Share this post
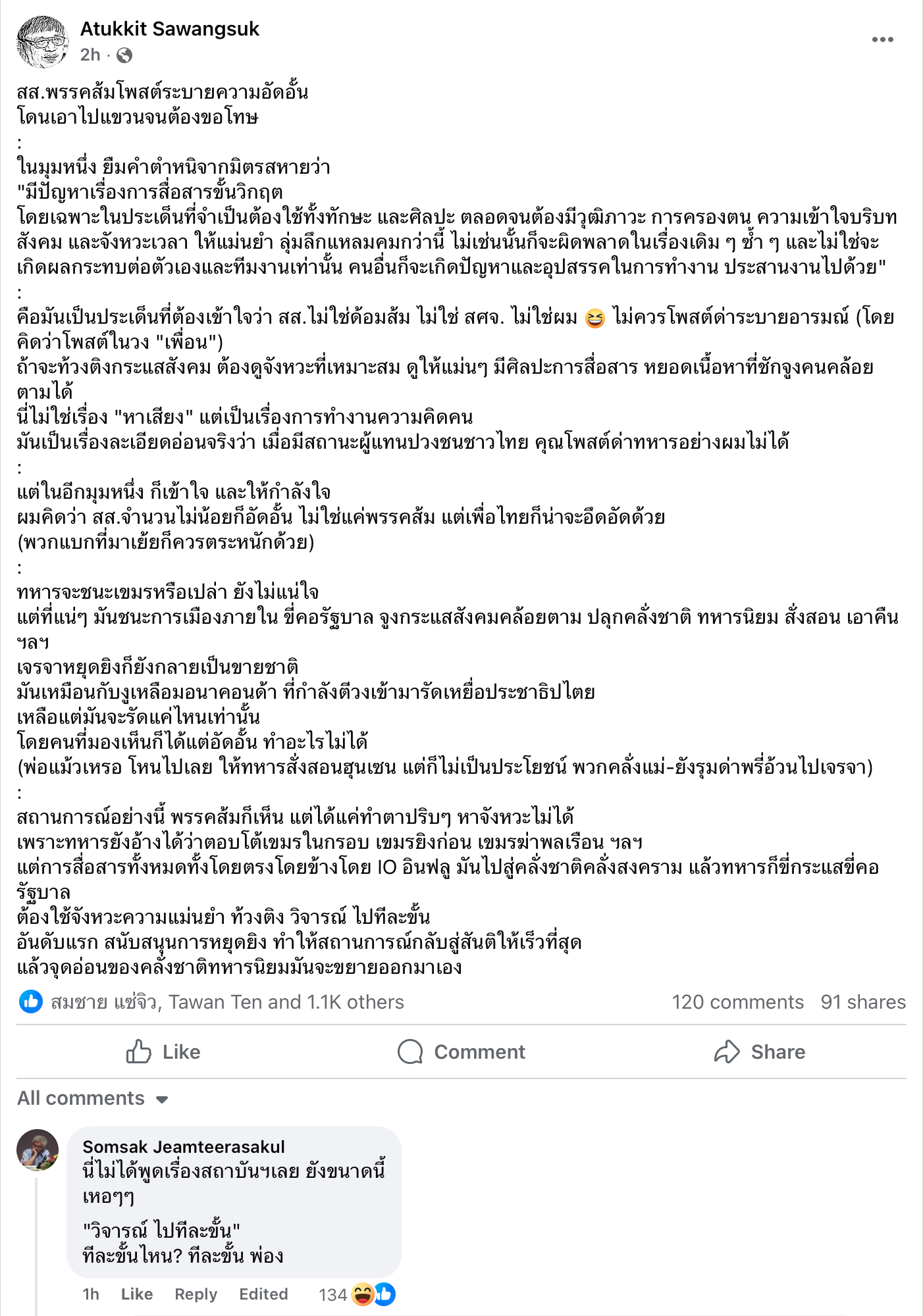Screen dimensions: 923x1316 click(760, 1051)
